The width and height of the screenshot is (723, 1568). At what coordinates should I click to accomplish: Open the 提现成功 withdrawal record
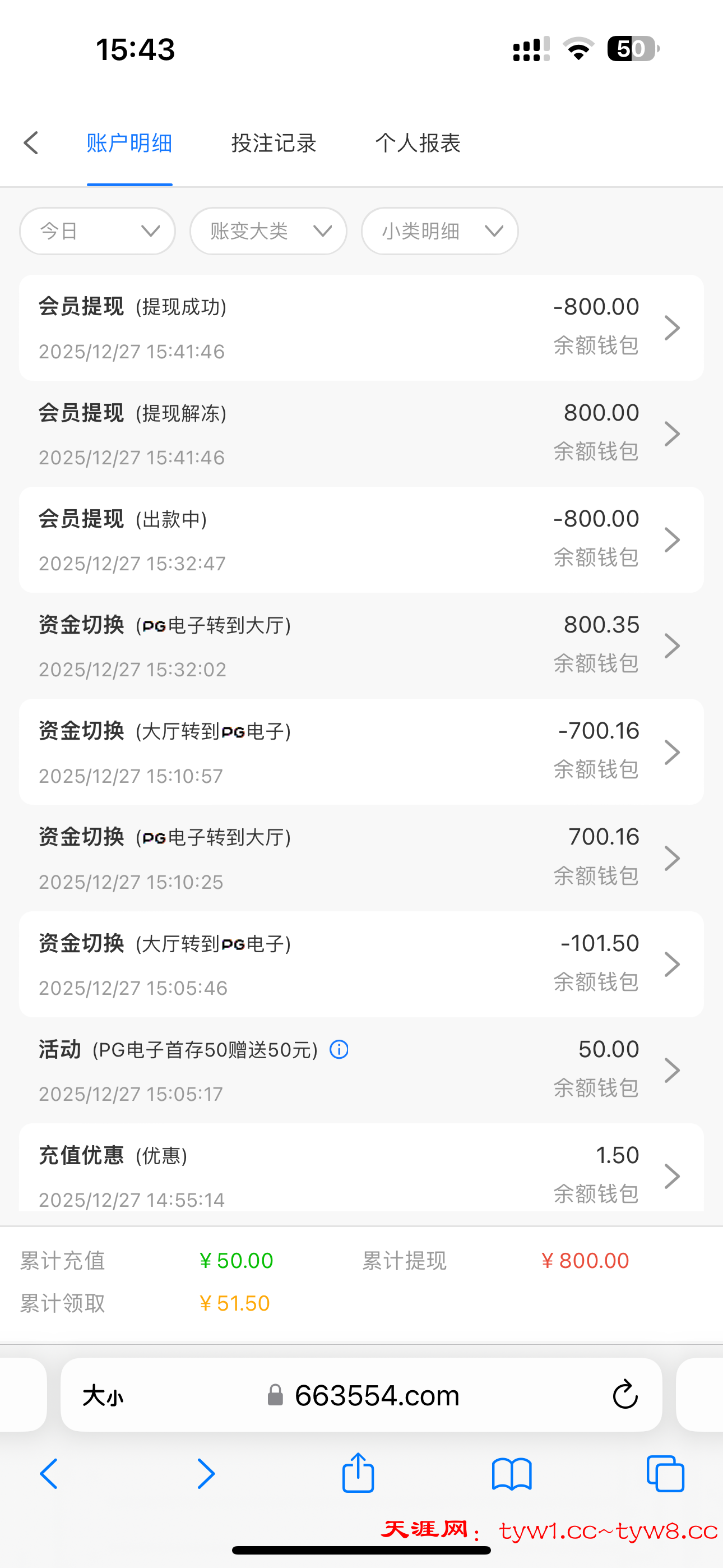click(361, 328)
